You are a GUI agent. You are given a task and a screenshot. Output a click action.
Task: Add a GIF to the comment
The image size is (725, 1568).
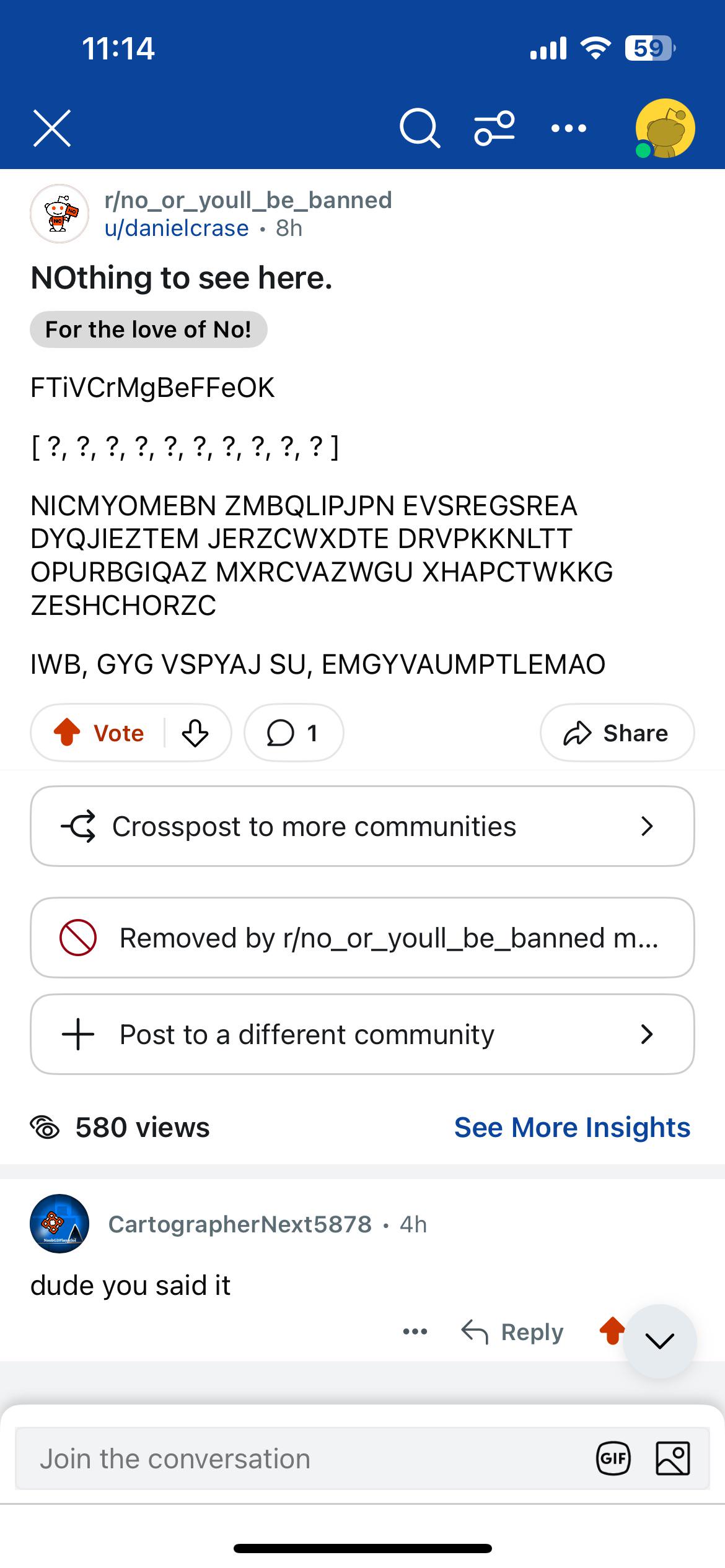613,1458
